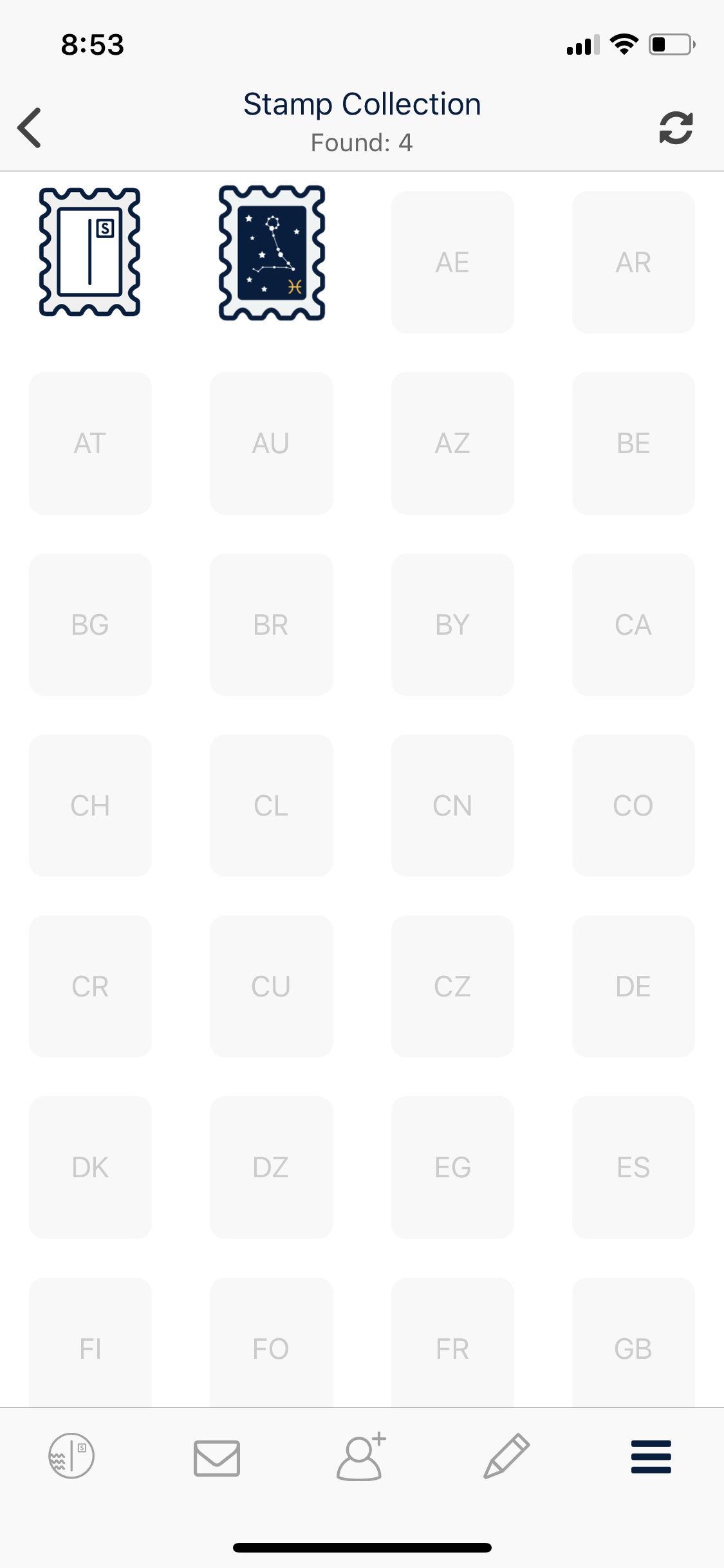The image size is (724, 1568).
Task: View the EG stamp tile
Action: [452, 1168]
